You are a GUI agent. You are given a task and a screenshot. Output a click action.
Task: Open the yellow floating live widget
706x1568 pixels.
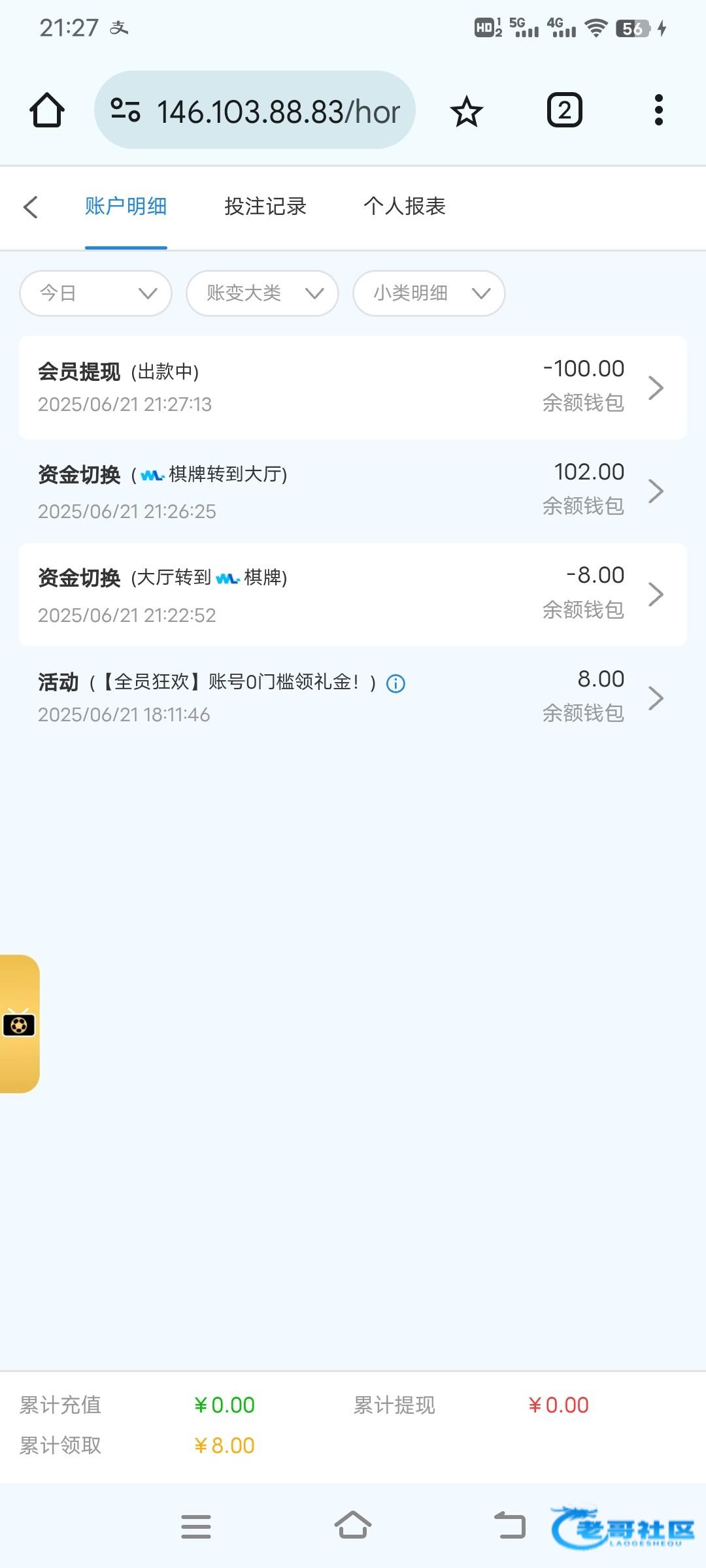(20, 1024)
